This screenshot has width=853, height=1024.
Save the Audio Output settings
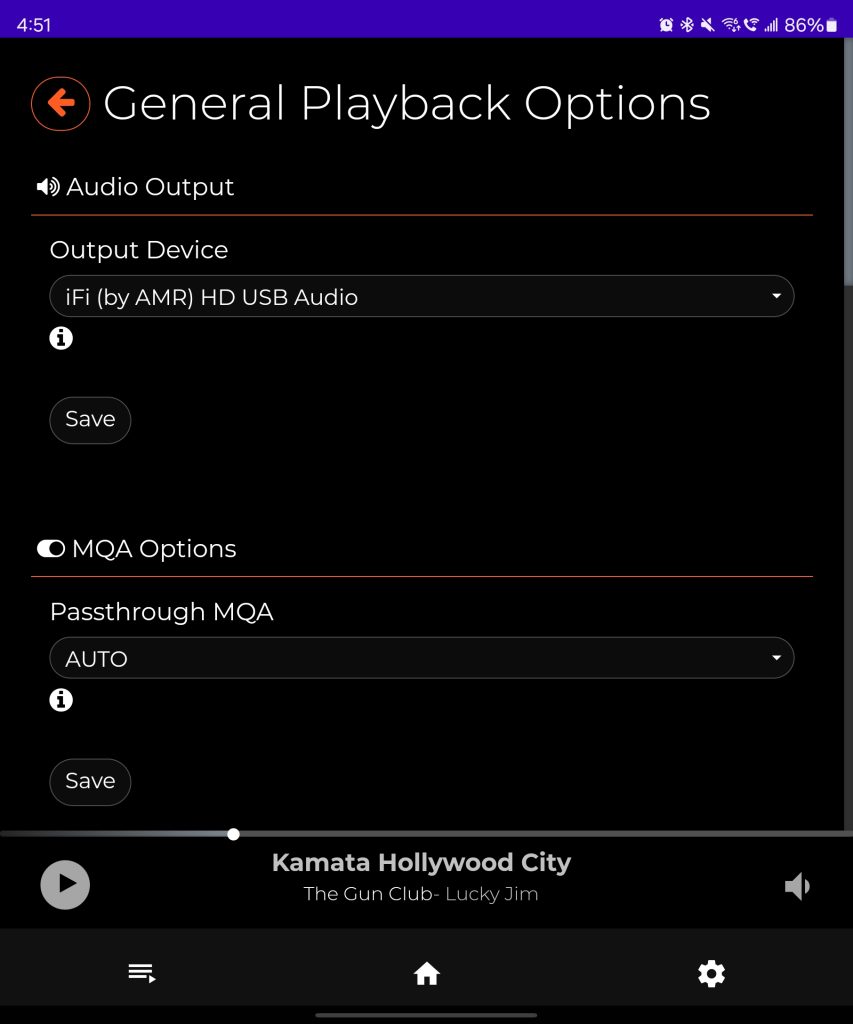coord(89,419)
